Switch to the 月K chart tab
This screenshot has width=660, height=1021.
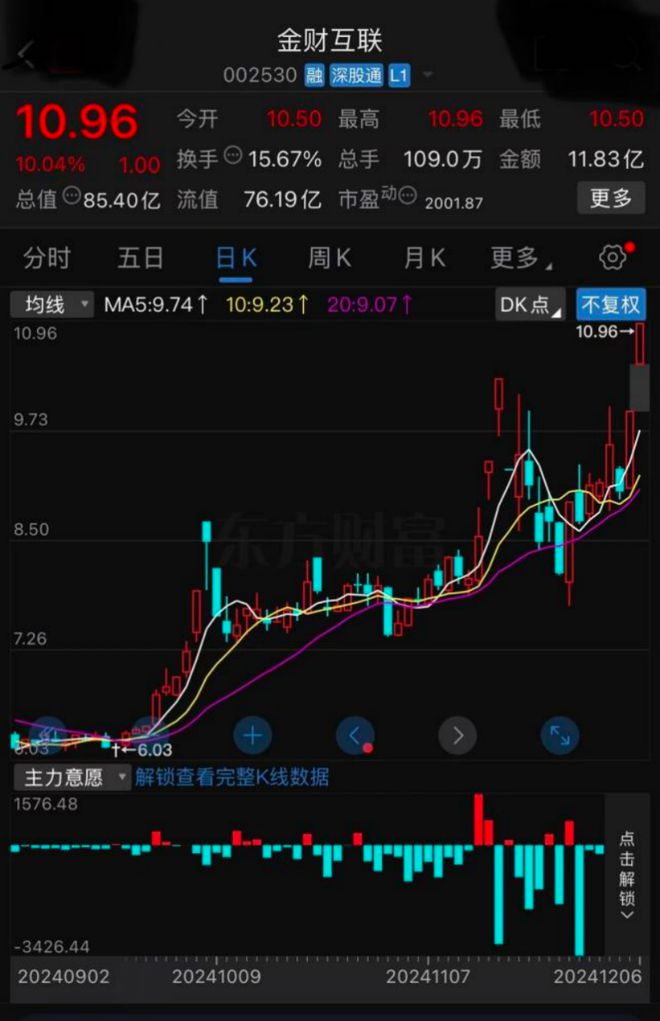point(424,258)
